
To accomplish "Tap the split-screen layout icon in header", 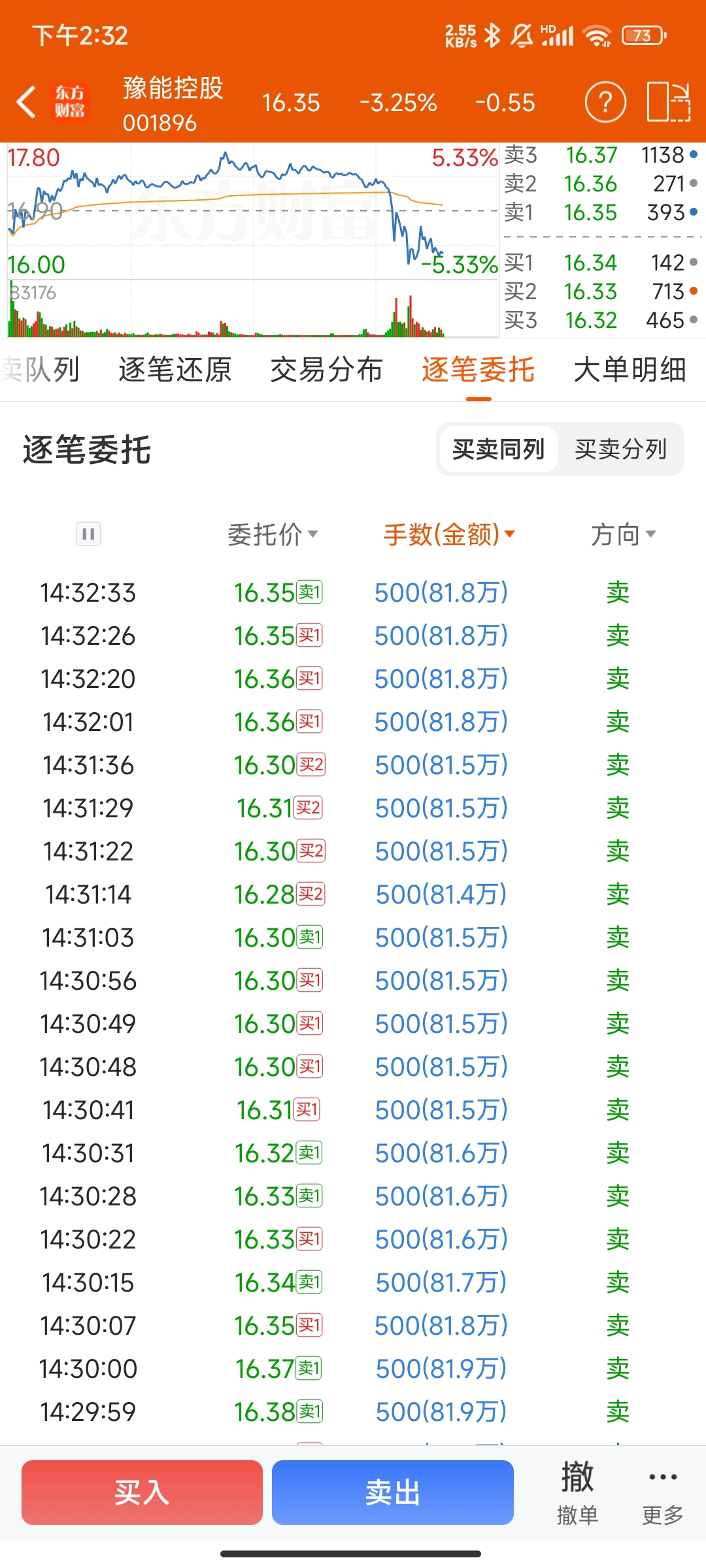I will point(668,102).
